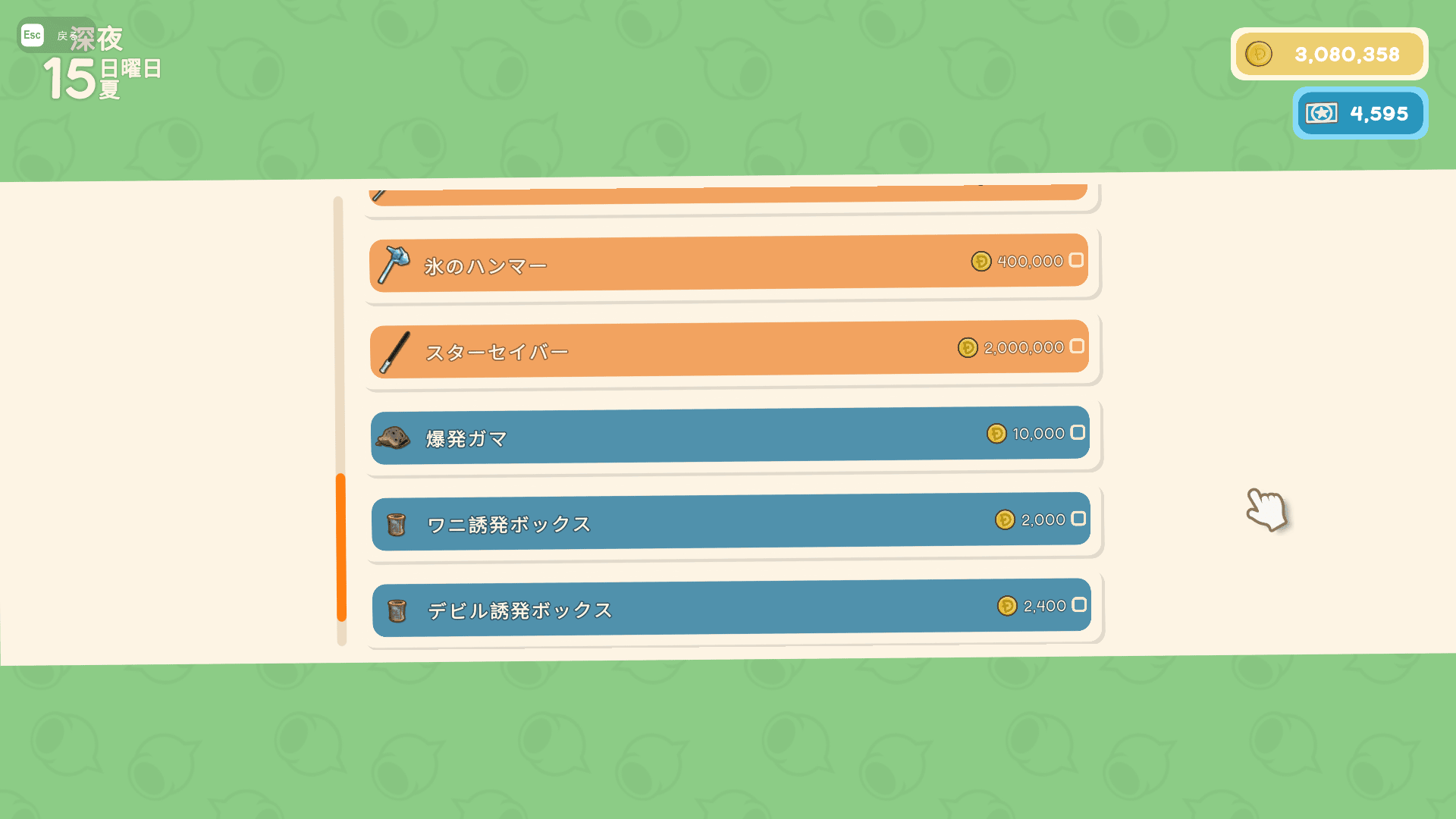Tick the スターセイバー checkbox

coord(1077,347)
